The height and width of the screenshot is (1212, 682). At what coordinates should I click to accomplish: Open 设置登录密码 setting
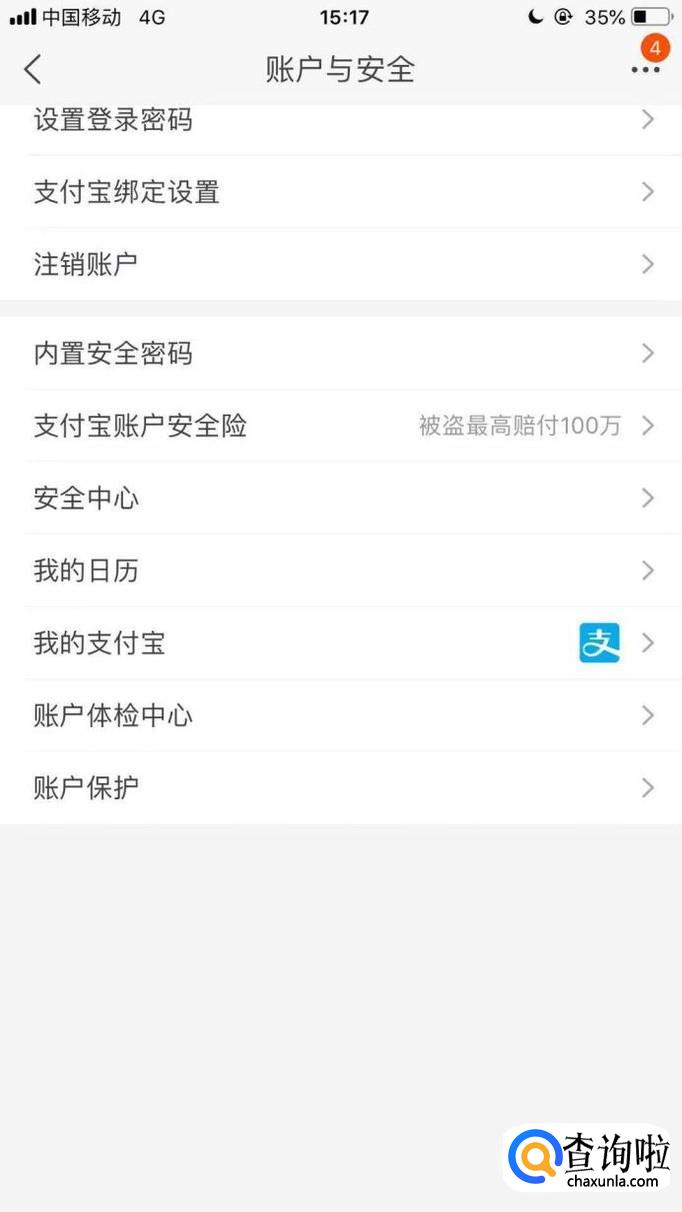(340, 121)
